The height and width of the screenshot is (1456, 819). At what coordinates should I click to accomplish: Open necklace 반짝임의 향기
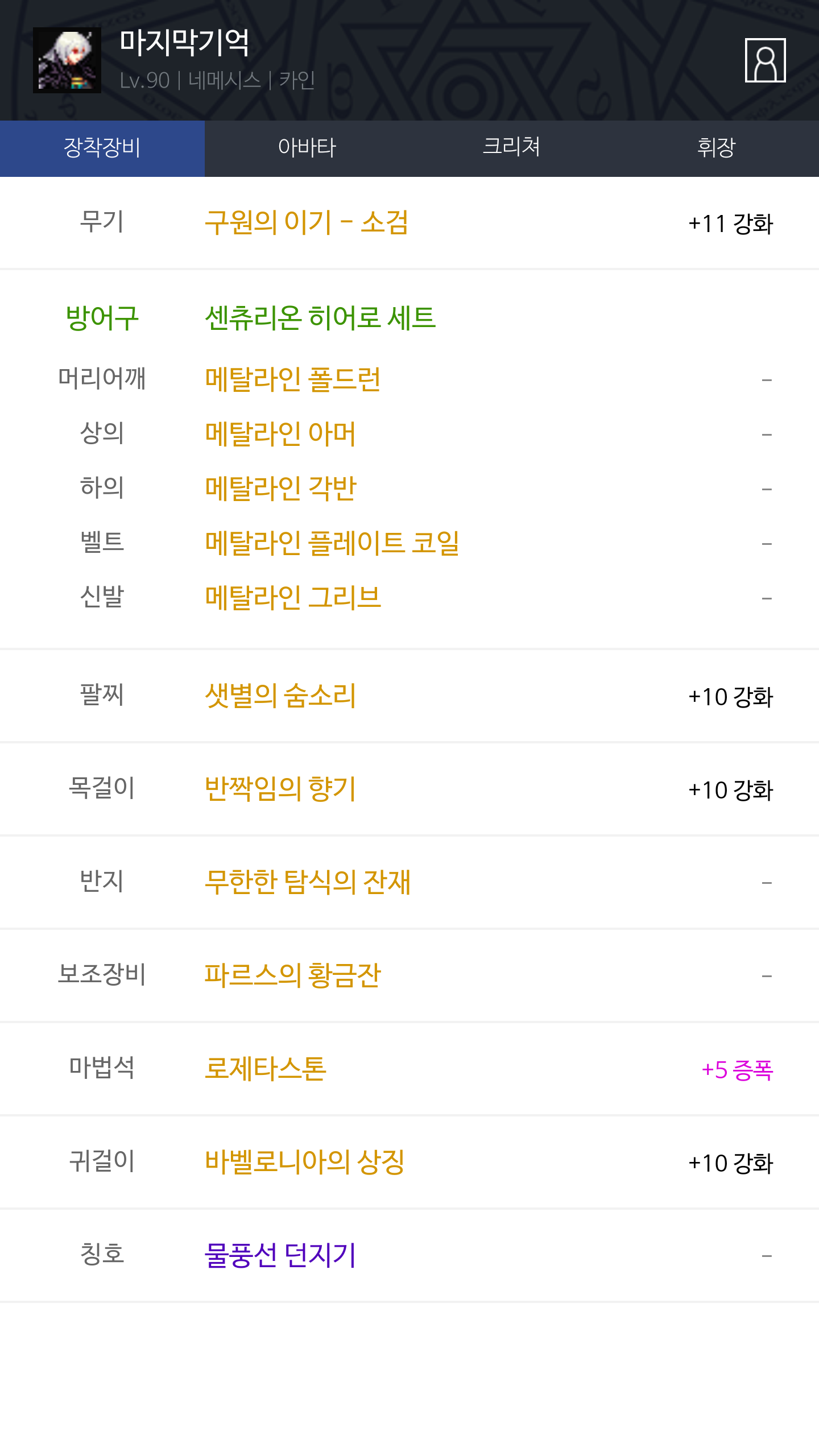tap(280, 789)
